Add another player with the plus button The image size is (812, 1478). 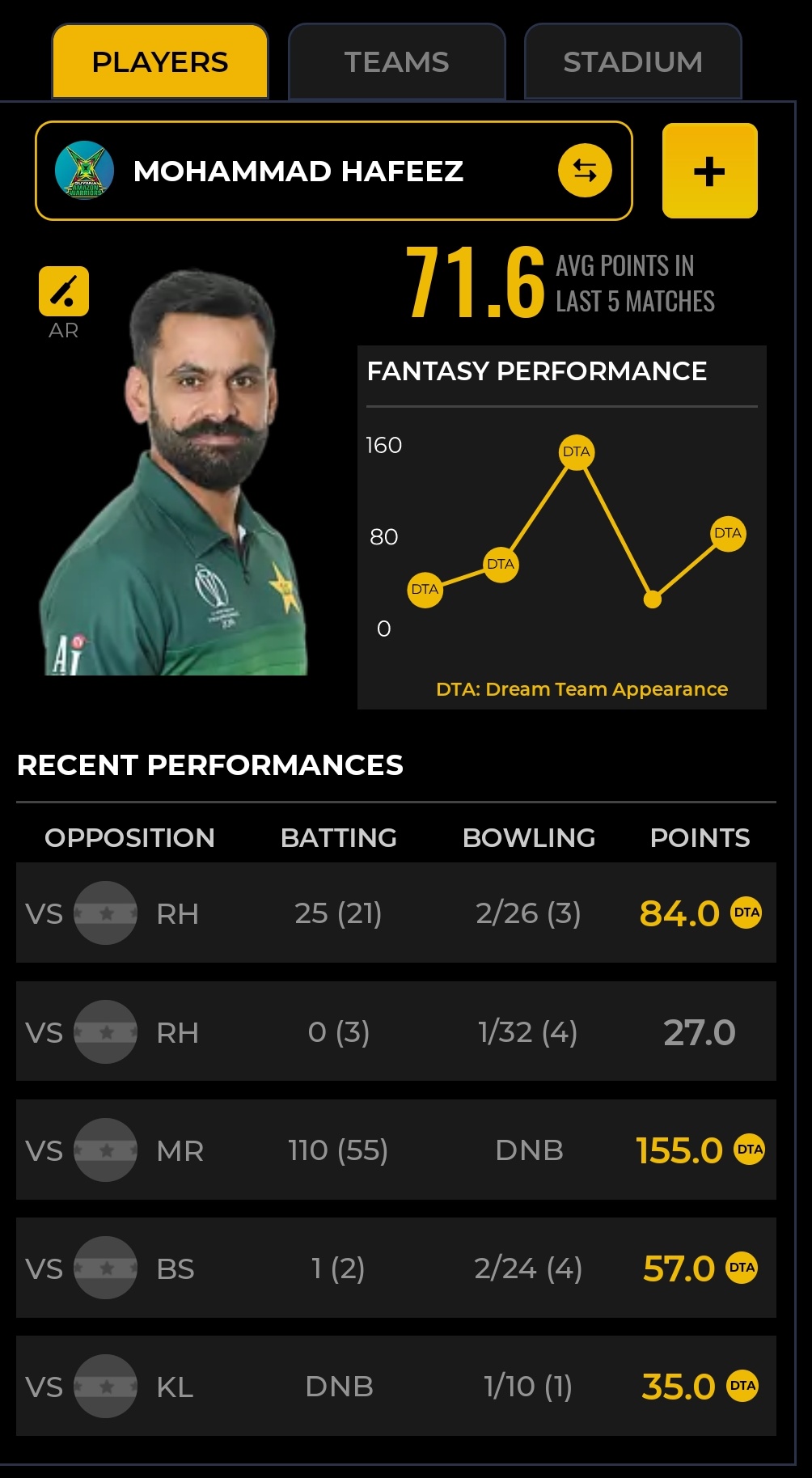709,171
